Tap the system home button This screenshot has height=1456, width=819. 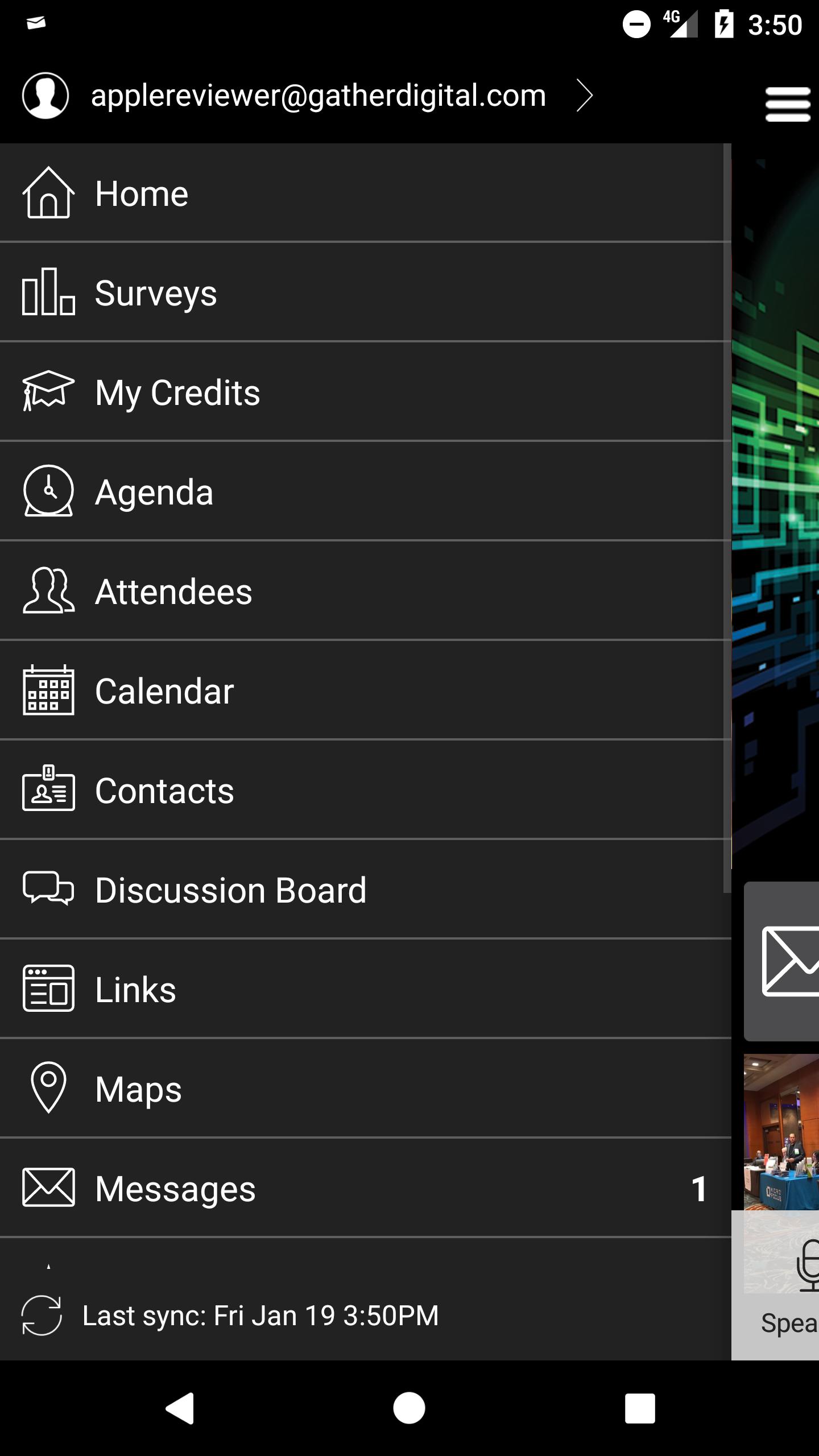[x=409, y=1408]
